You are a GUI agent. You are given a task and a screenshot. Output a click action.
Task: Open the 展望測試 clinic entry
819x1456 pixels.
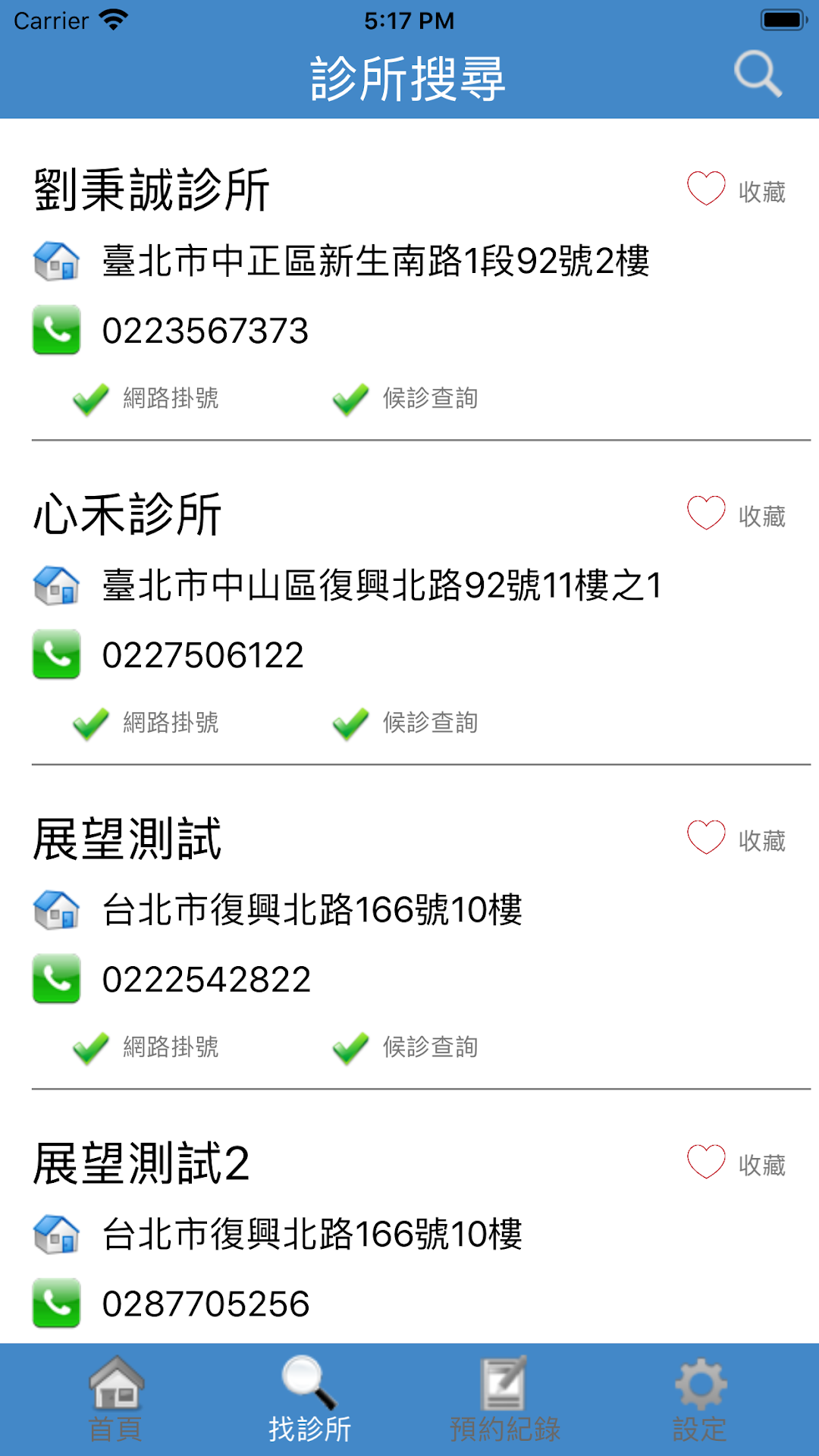pyautogui.click(x=127, y=839)
